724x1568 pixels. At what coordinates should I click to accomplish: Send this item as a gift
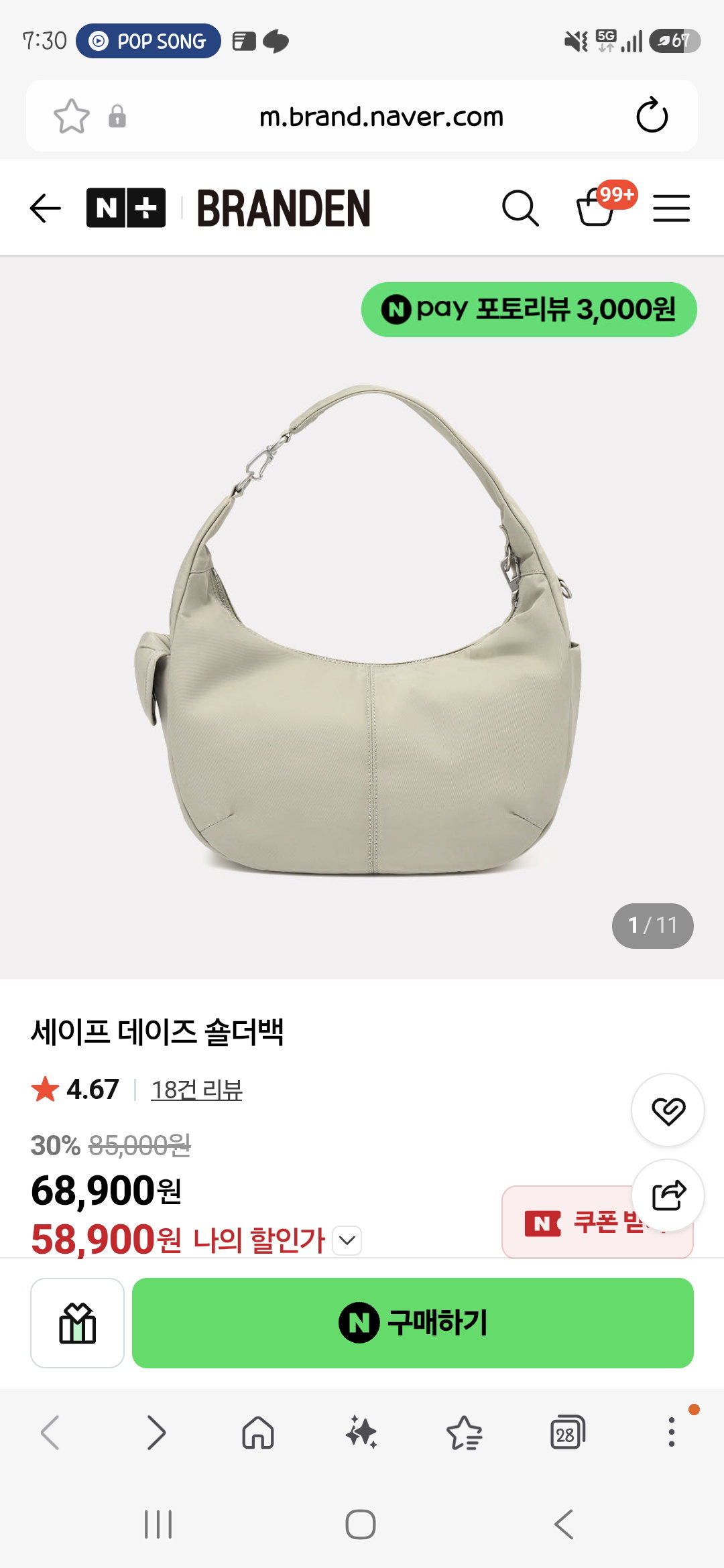point(77,1323)
